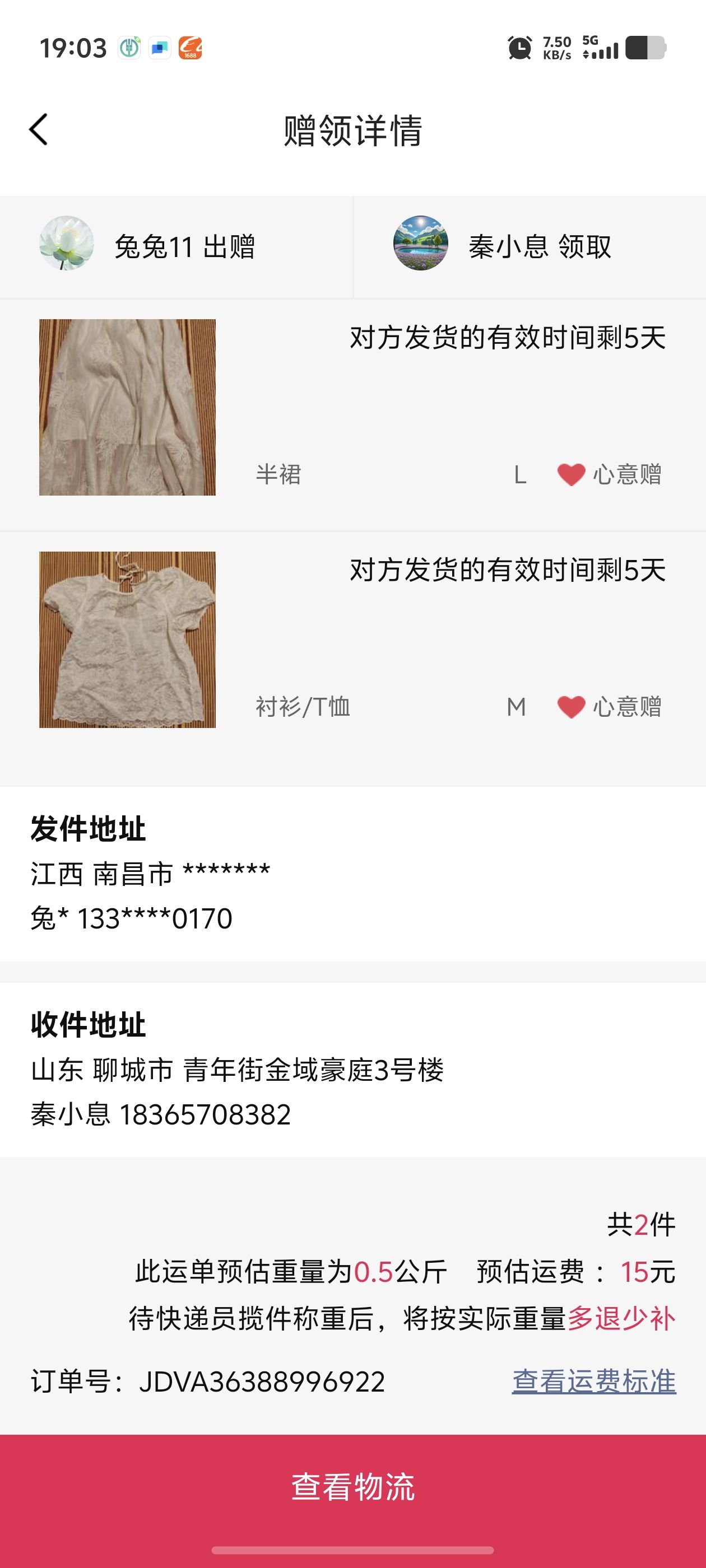This screenshot has height=1568, width=706.
Task: View 秦小息's profile avatar
Action: (420, 243)
